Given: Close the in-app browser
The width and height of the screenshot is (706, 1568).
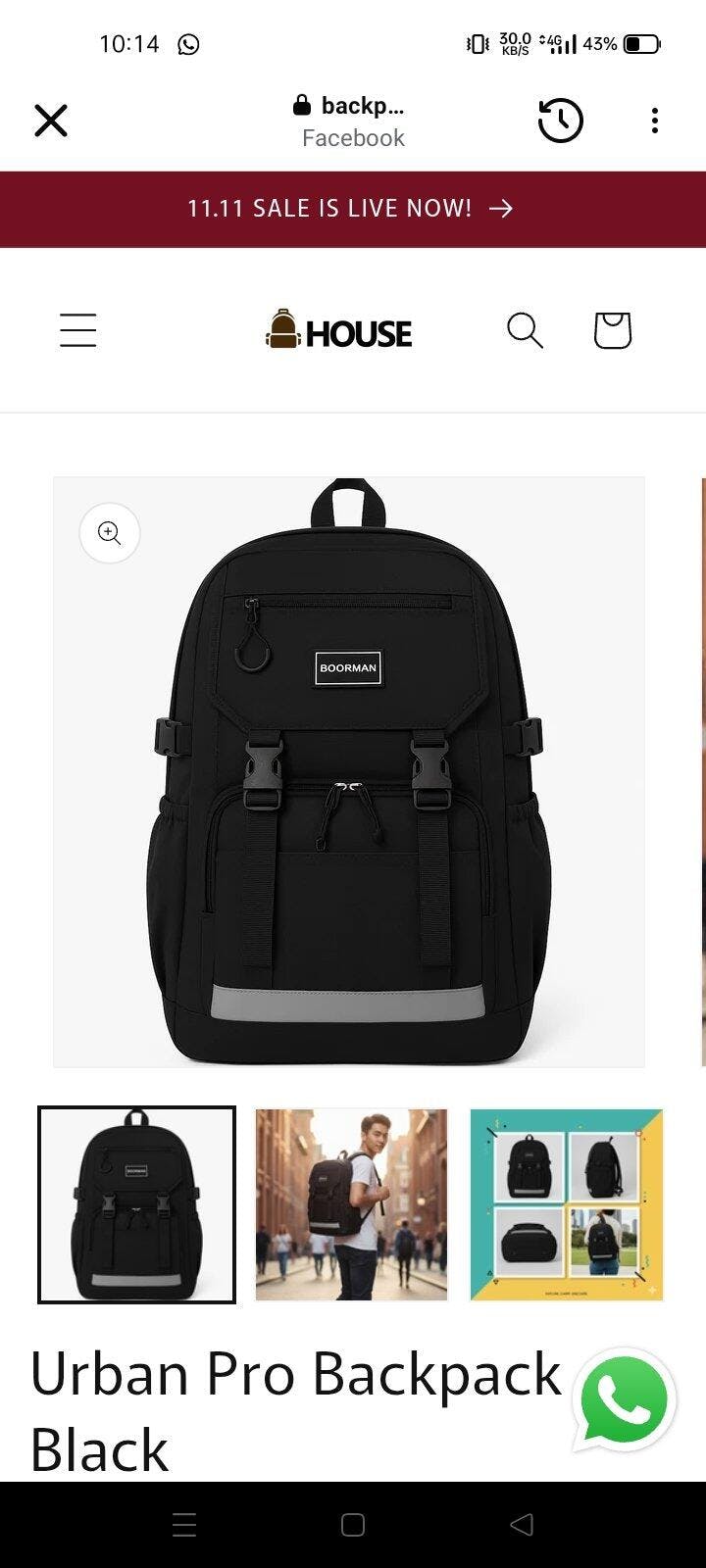Looking at the screenshot, I should pos(51,122).
